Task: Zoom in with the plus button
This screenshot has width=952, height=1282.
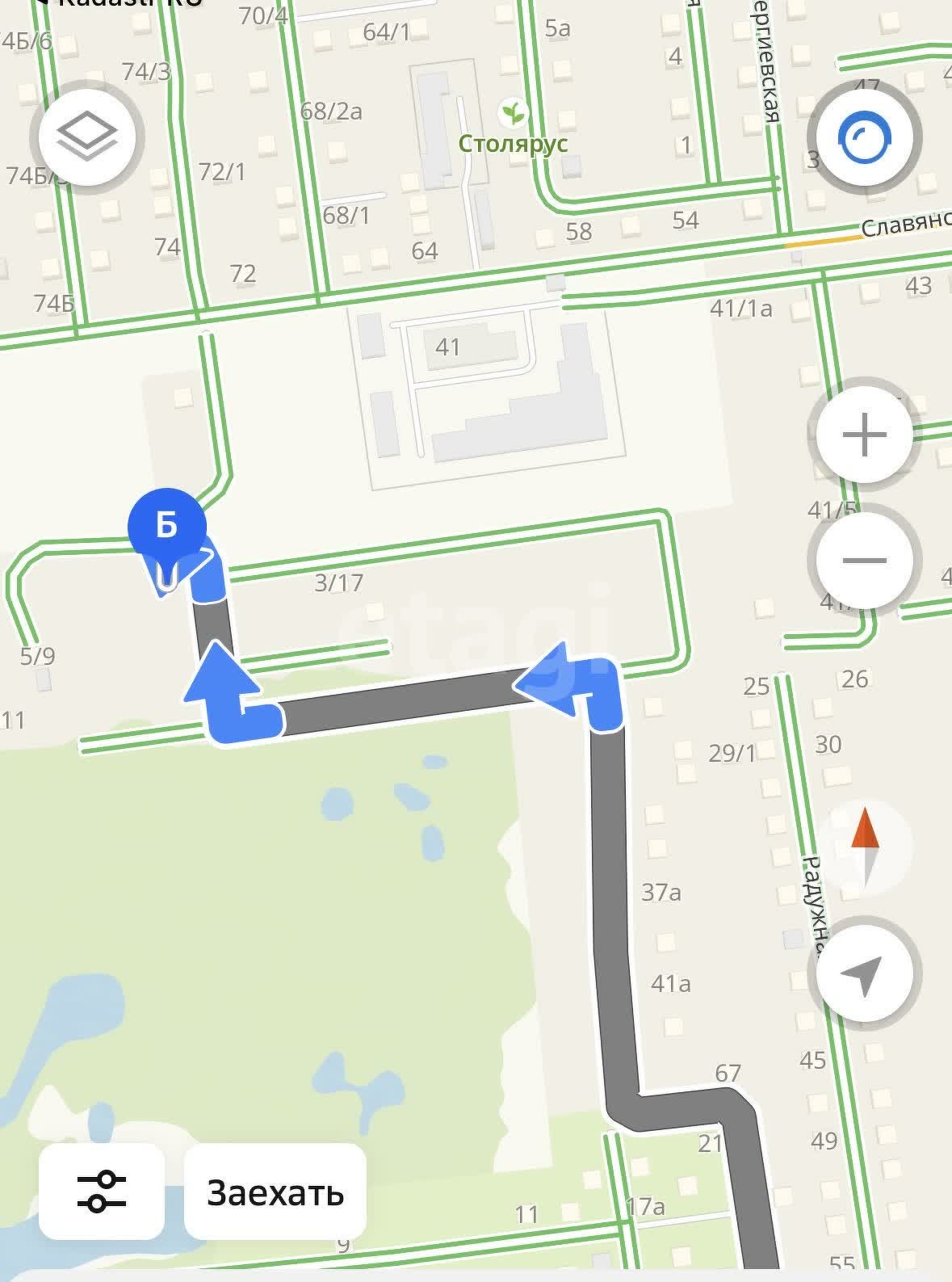Action: click(864, 435)
